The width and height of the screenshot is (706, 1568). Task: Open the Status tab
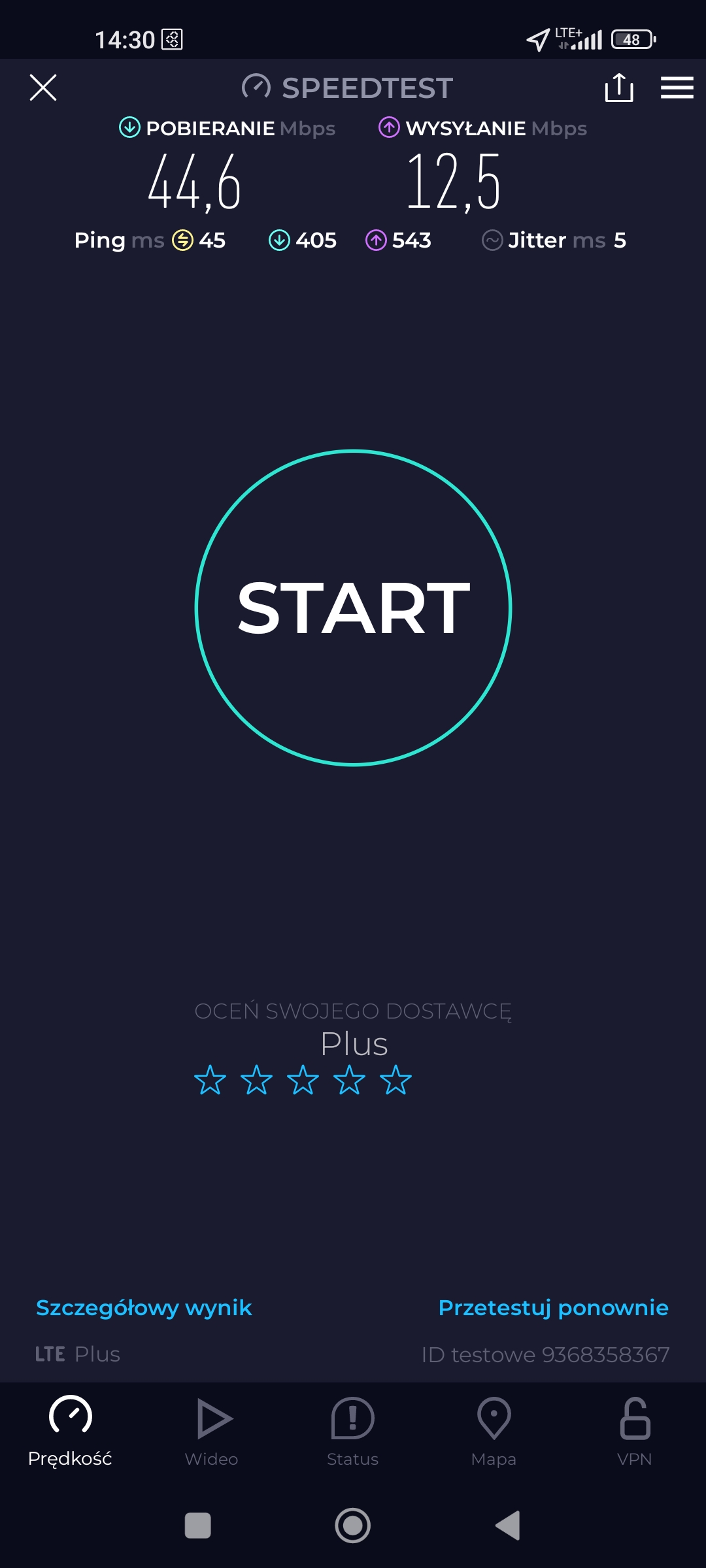353,1431
